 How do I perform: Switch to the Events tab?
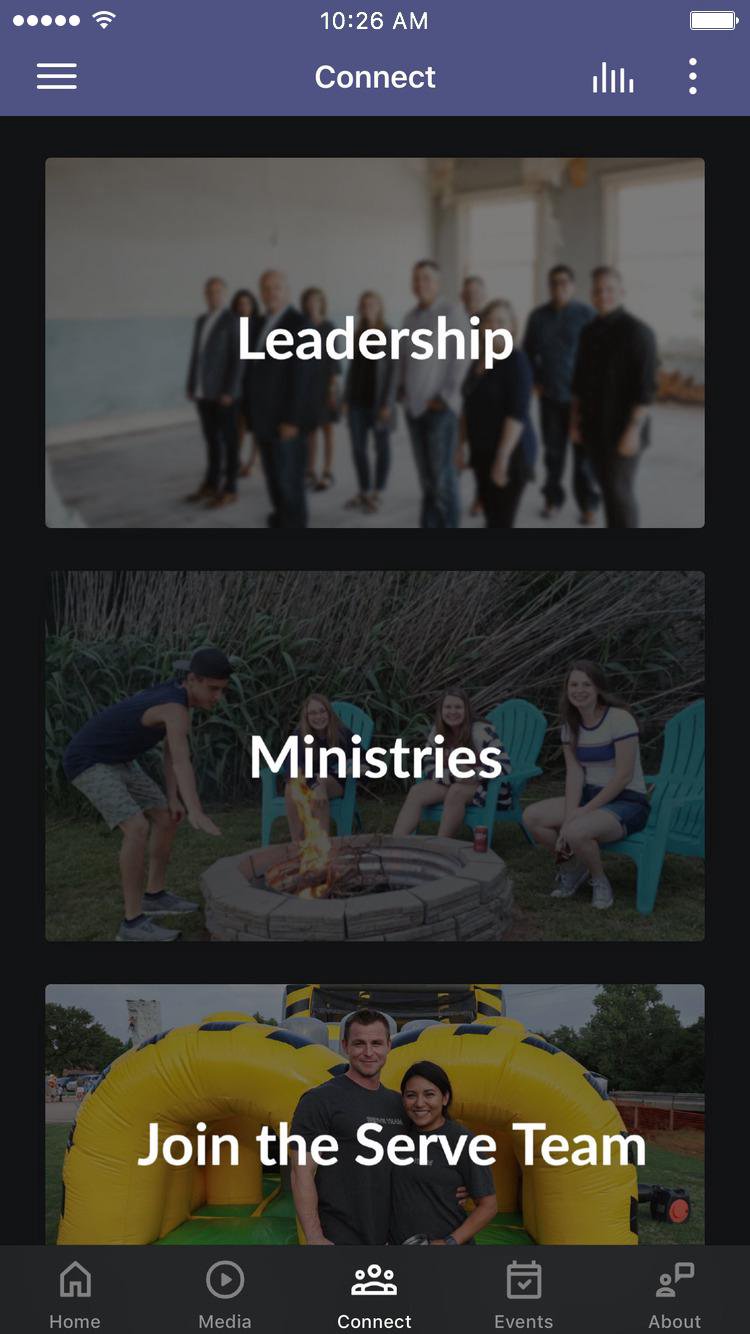pyautogui.click(x=524, y=1294)
